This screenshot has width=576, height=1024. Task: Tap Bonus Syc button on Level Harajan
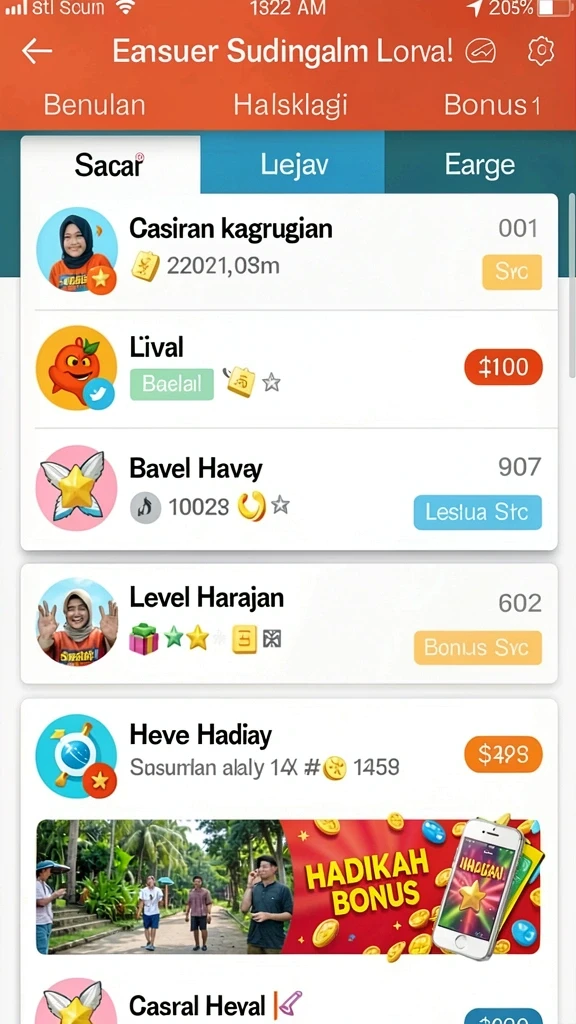[477, 648]
